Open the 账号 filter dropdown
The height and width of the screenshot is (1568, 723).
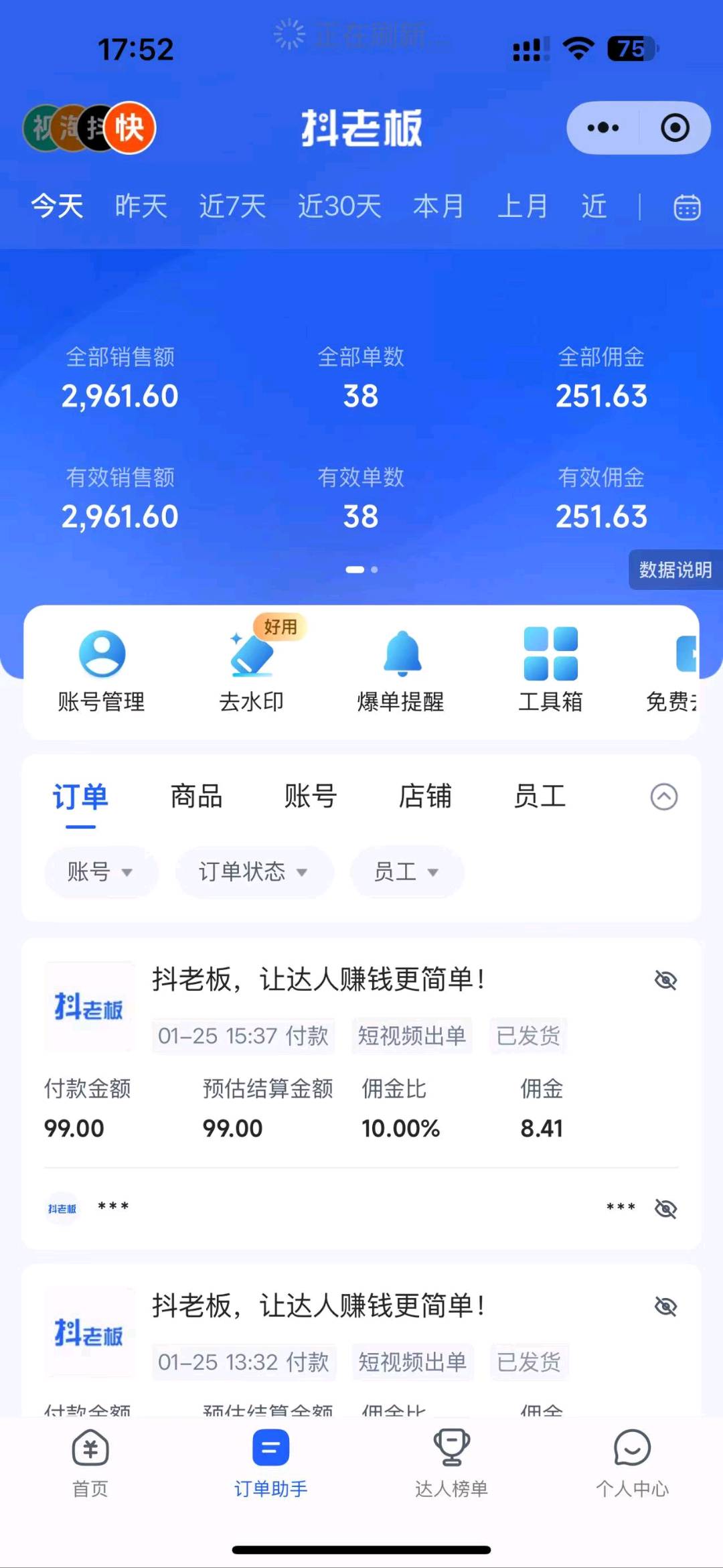pos(100,871)
